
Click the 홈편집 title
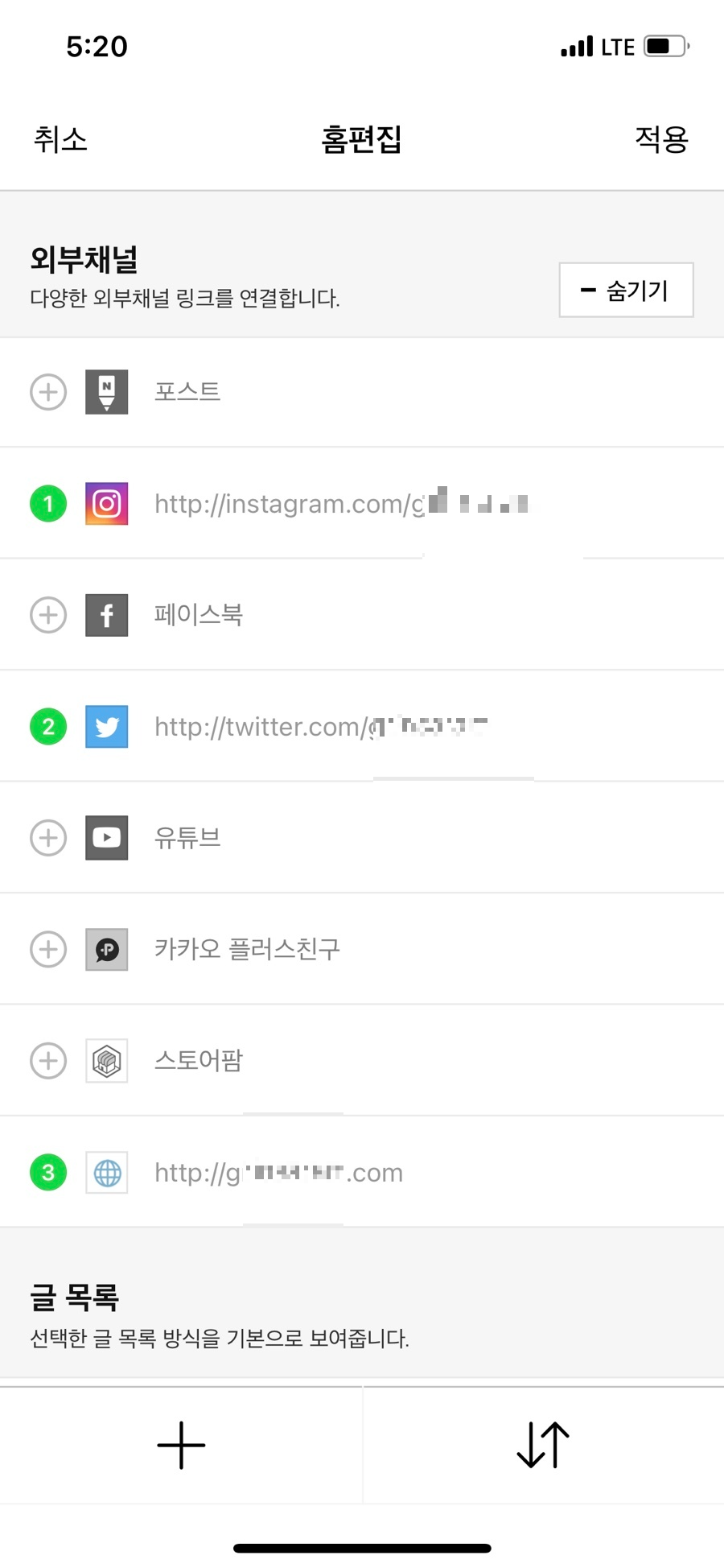[361, 139]
